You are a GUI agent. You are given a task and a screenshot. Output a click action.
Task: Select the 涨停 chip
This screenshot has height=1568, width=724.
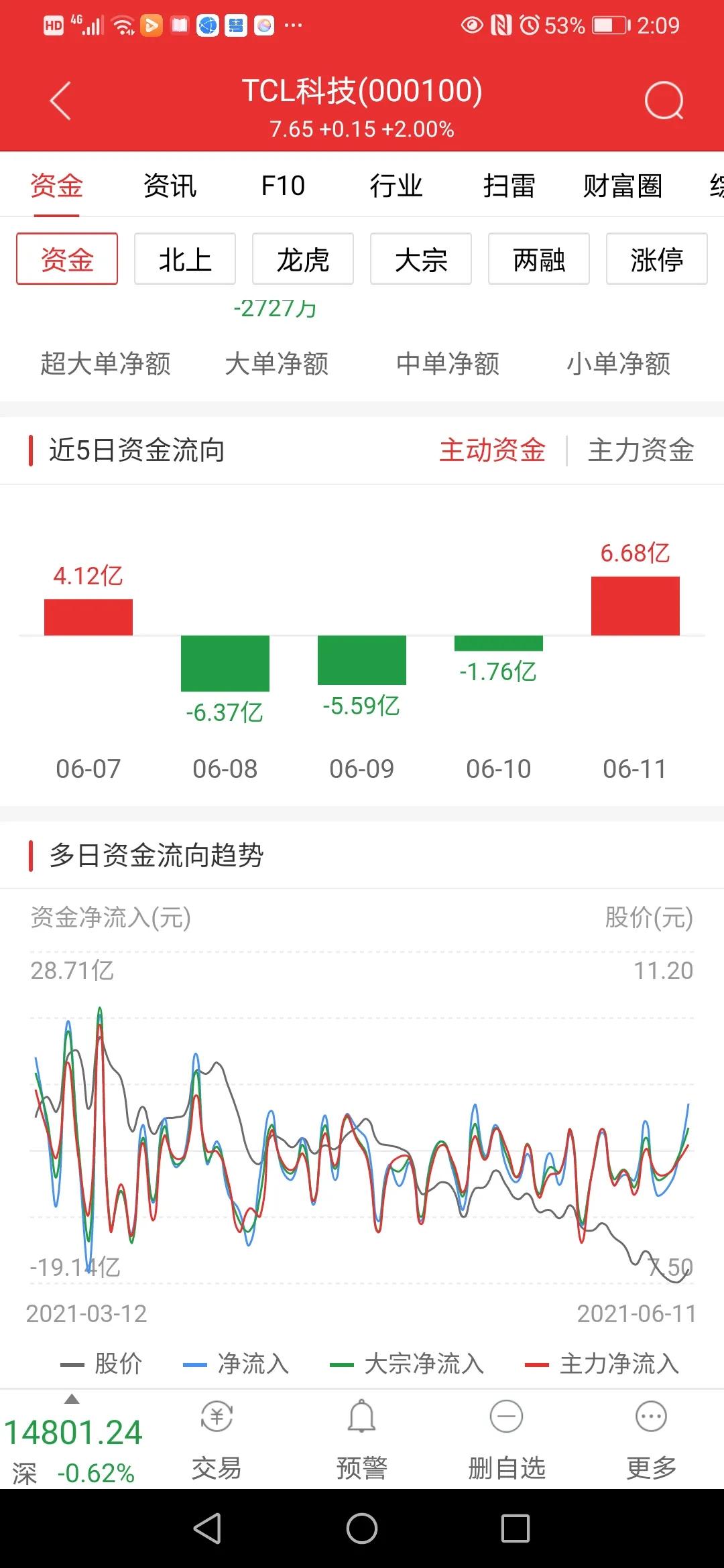coord(657,259)
